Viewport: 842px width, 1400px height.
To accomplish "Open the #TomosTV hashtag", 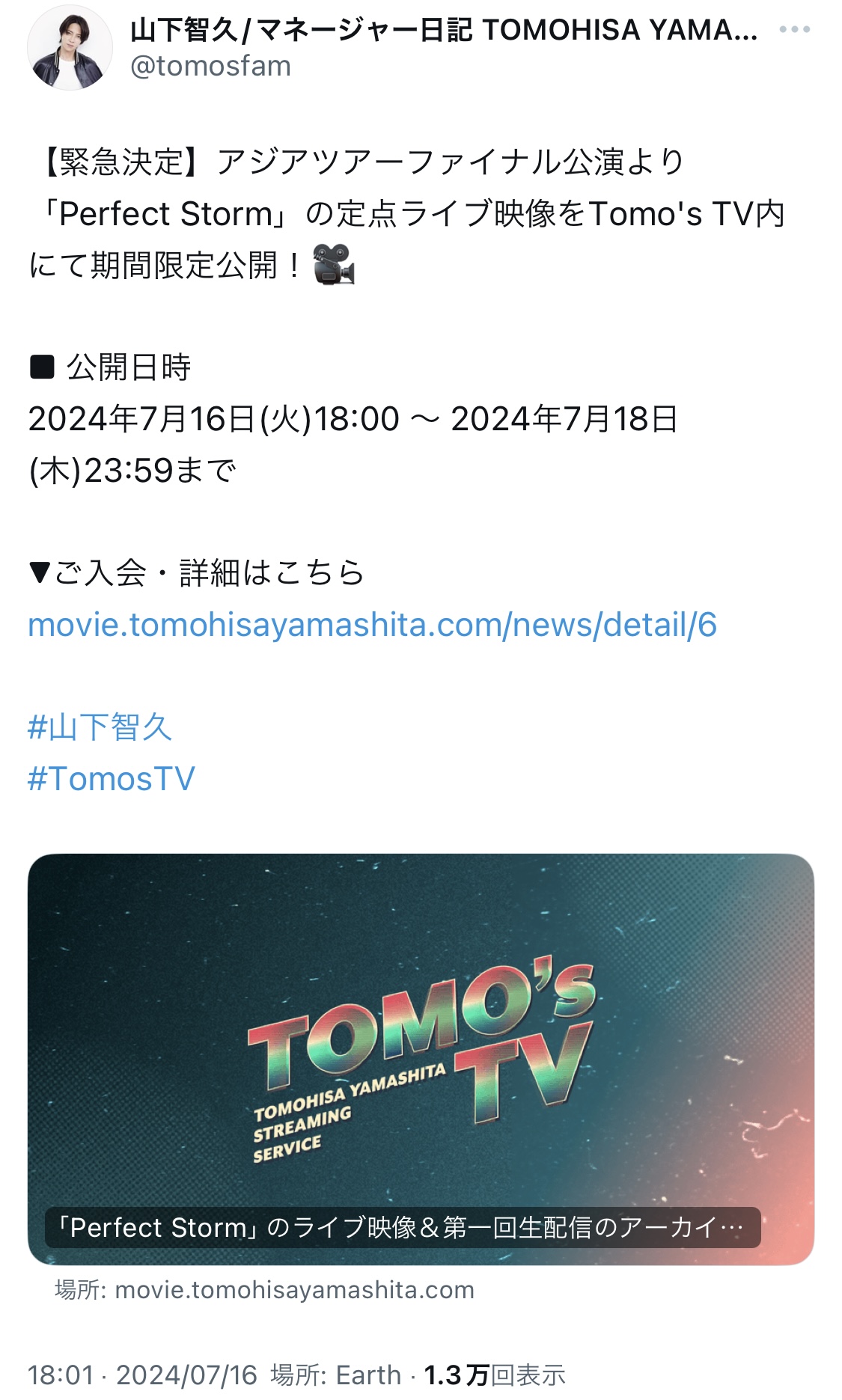I will click(112, 779).
